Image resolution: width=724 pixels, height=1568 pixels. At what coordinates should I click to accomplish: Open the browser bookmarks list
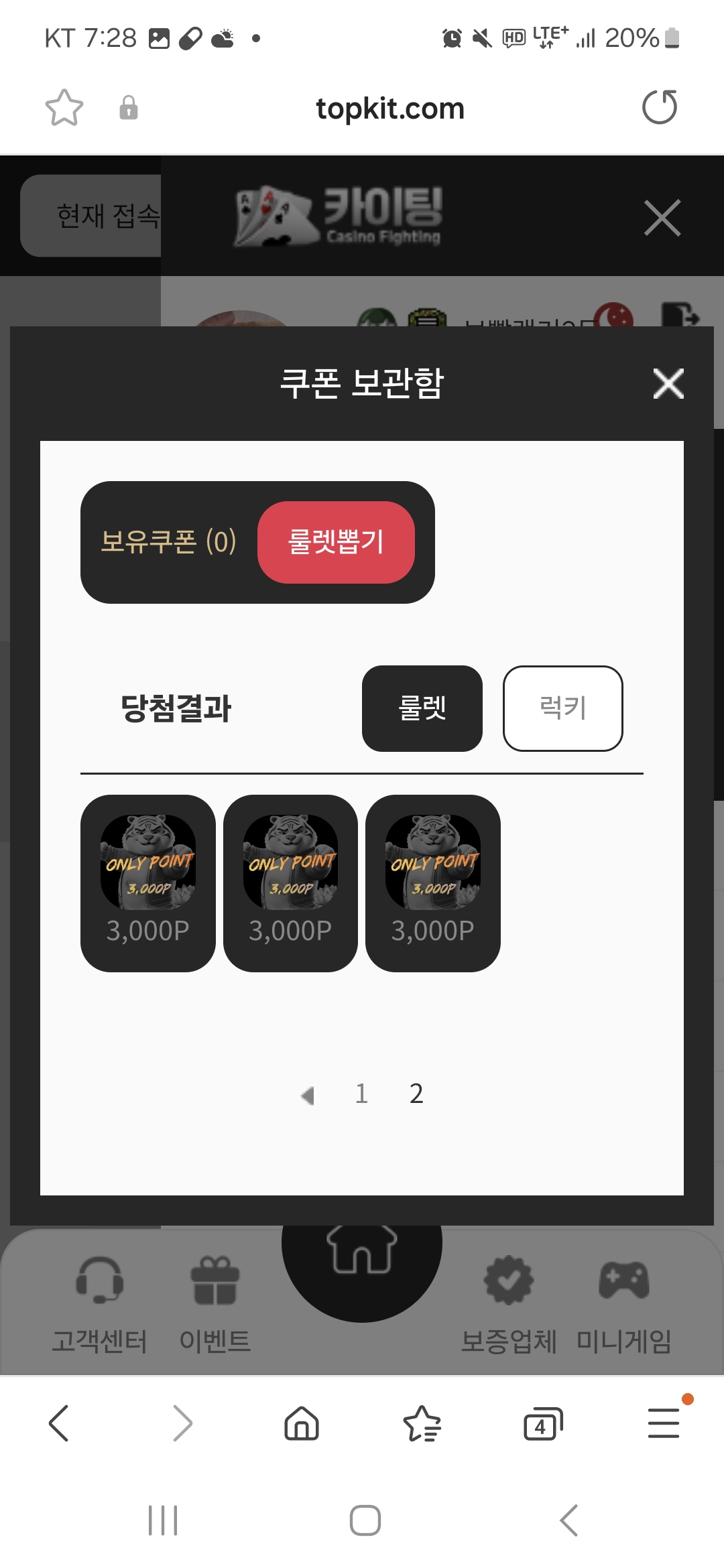tap(422, 1423)
